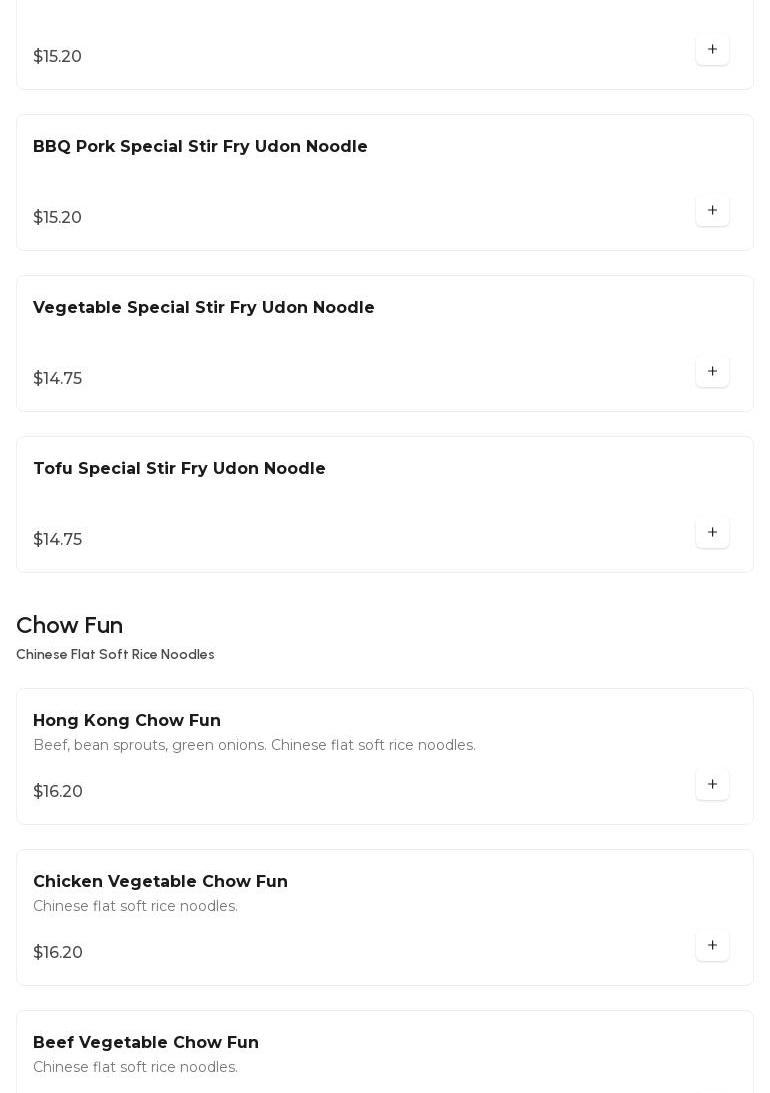Add BBQ Pork Special Stir Fry Udon Noodle
The width and height of the screenshot is (770, 1093).
pos(712,210)
